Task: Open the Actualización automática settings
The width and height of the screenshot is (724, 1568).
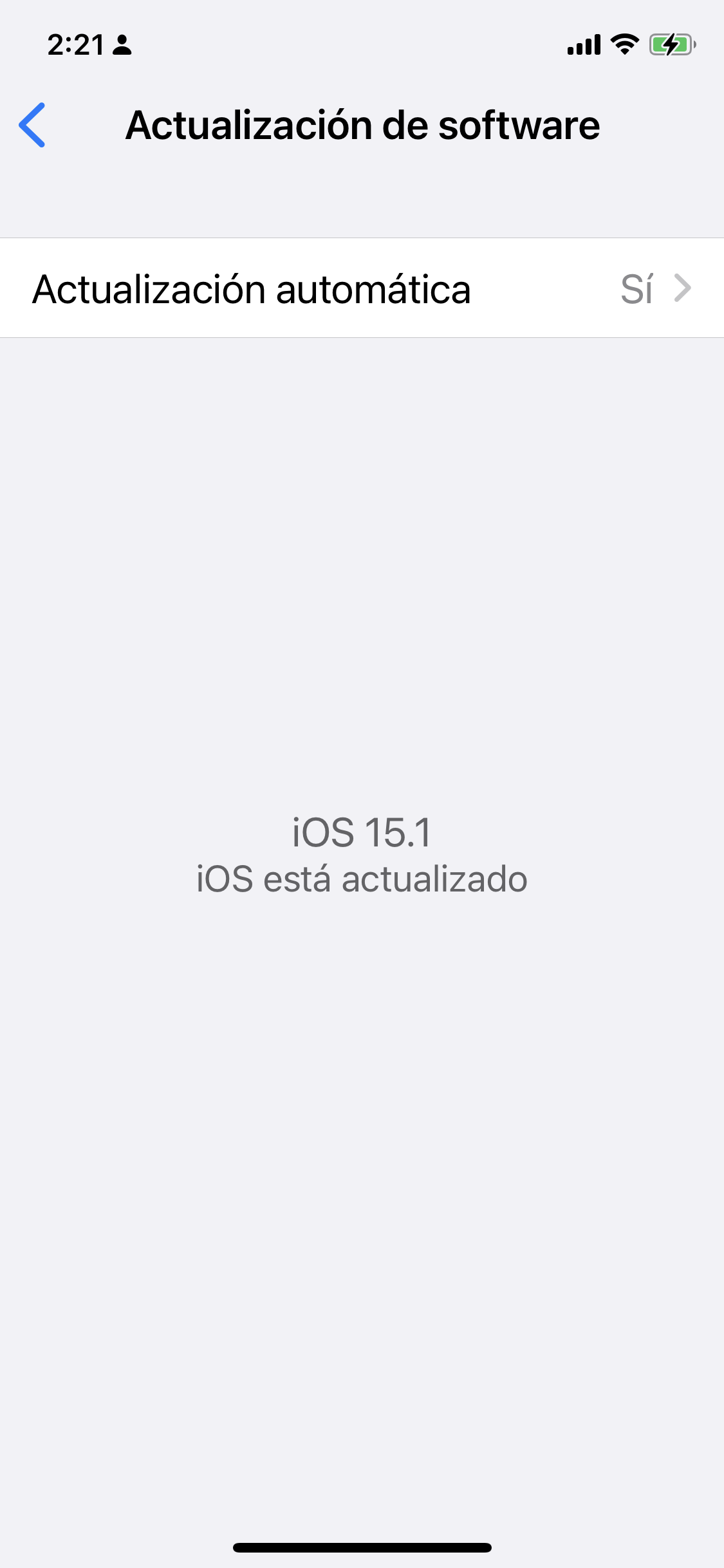Action: coord(362,288)
